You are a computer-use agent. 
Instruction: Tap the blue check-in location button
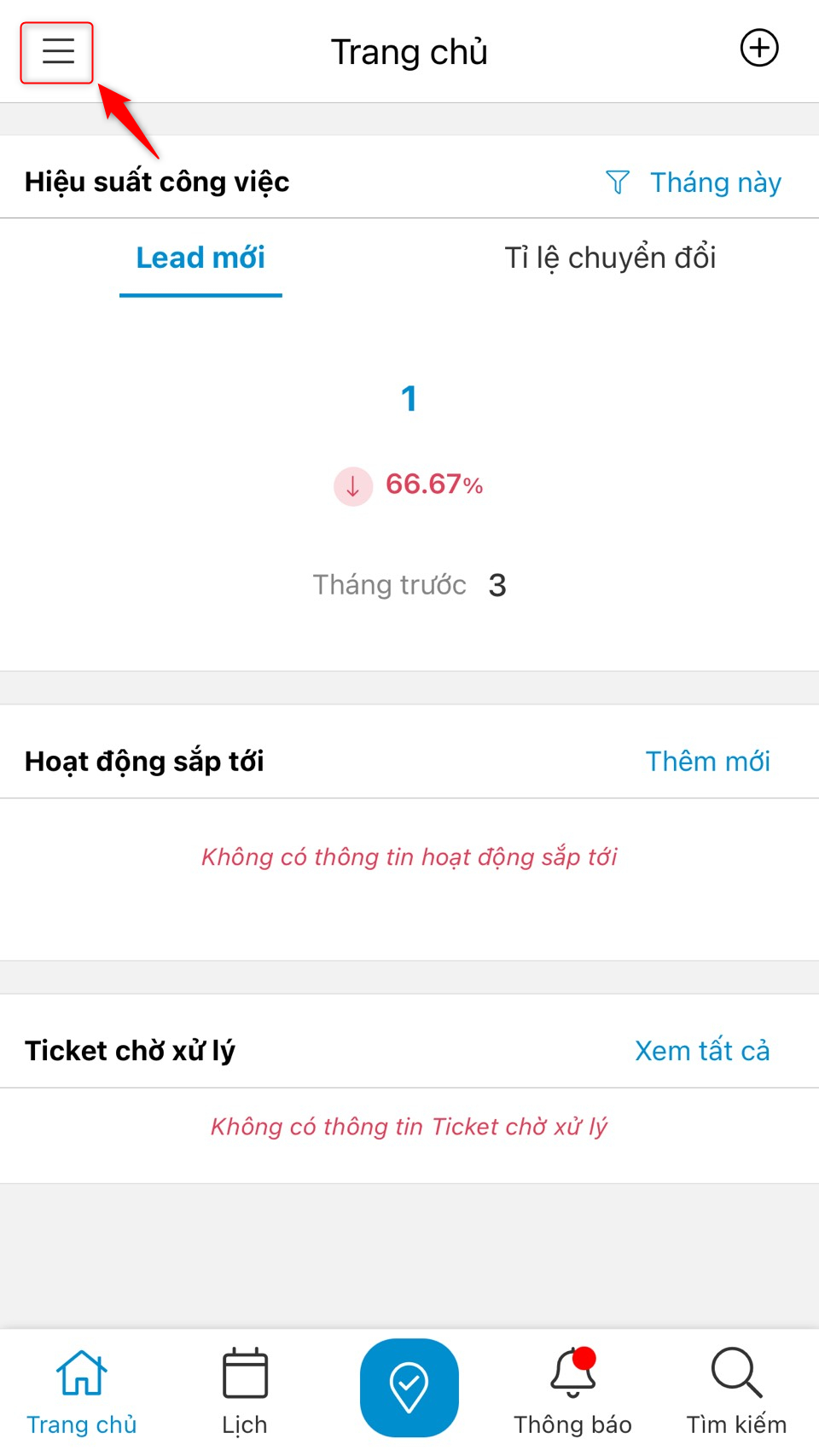(x=409, y=1387)
